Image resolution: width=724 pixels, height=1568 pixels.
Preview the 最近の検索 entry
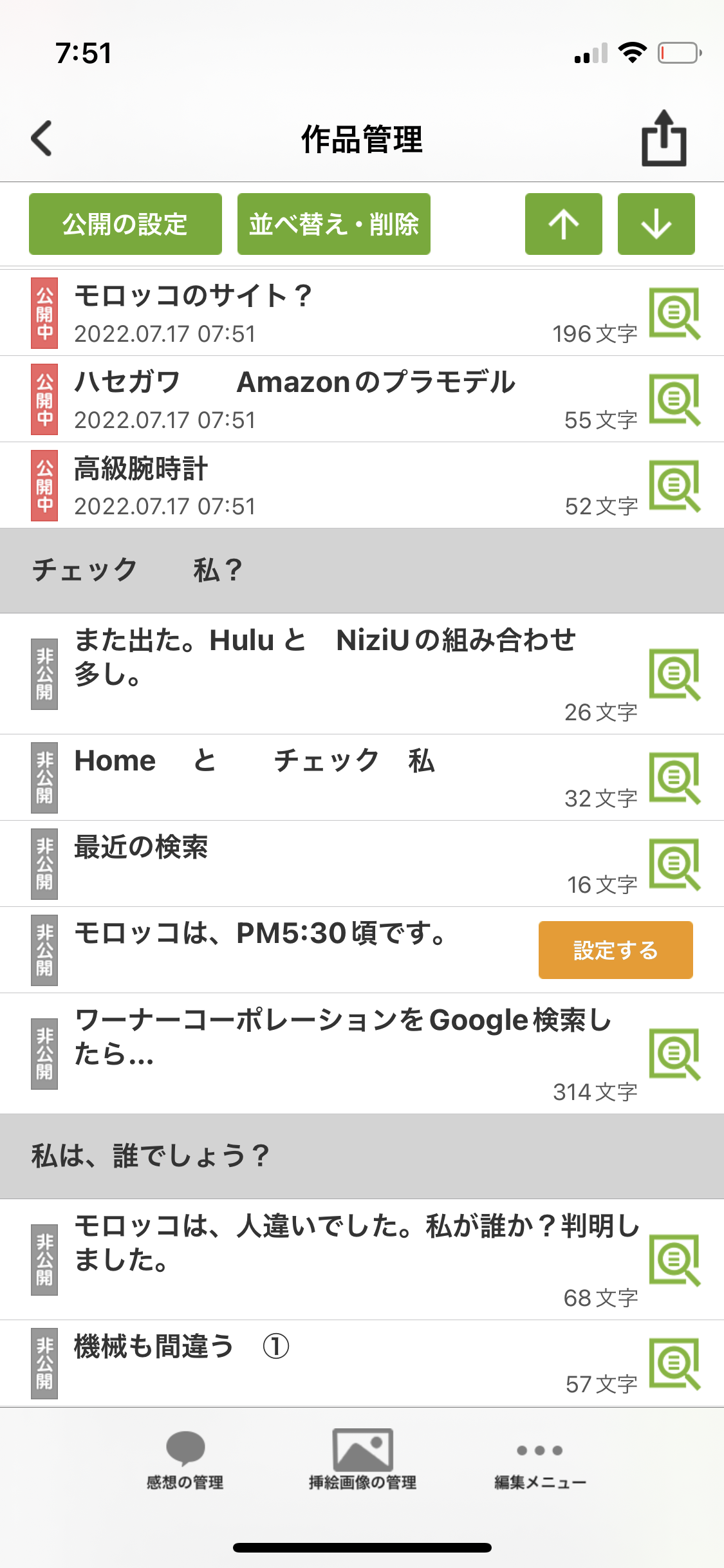click(x=674, y=864)
